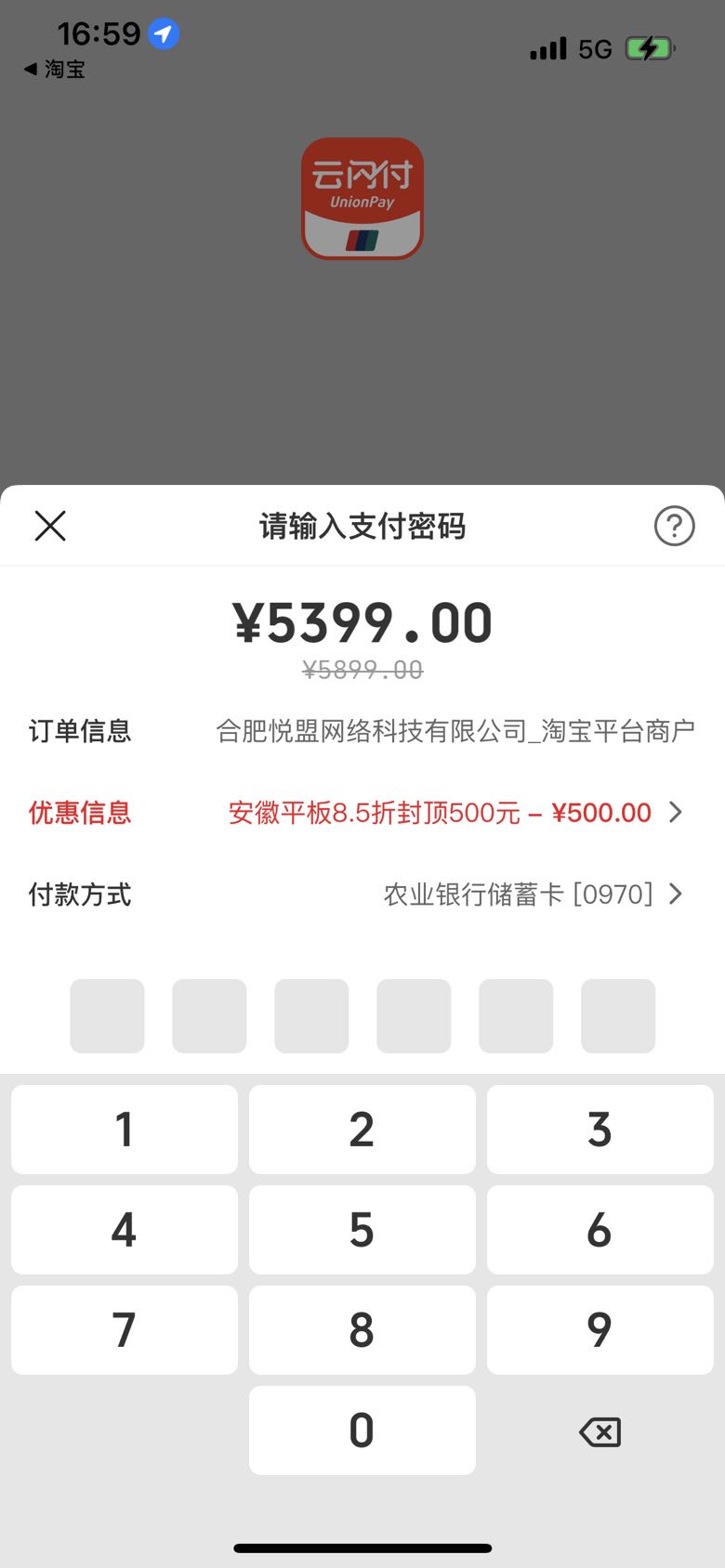This screenshot has height=1568, width=725.
Task: Close the payment password dialog
Action: click(x=50, y=526)
